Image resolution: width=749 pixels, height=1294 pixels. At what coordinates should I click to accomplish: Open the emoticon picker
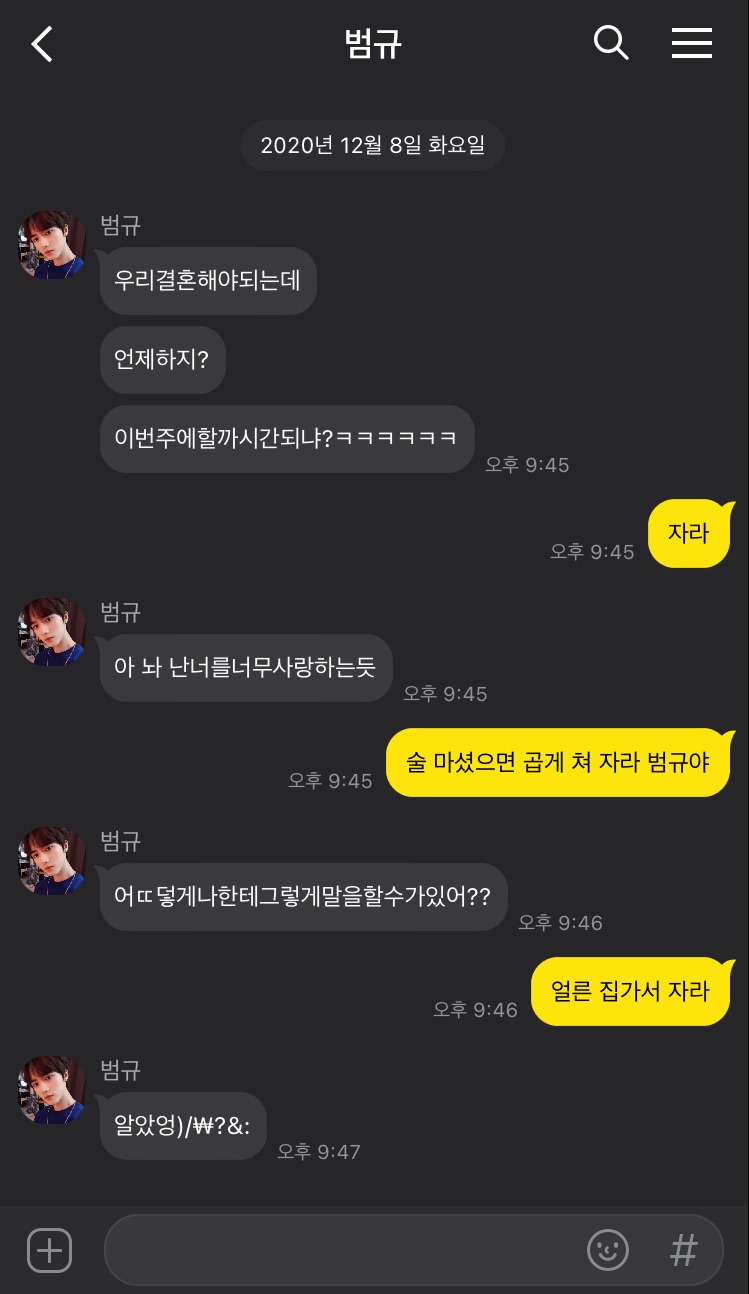tap(607, 1250)
